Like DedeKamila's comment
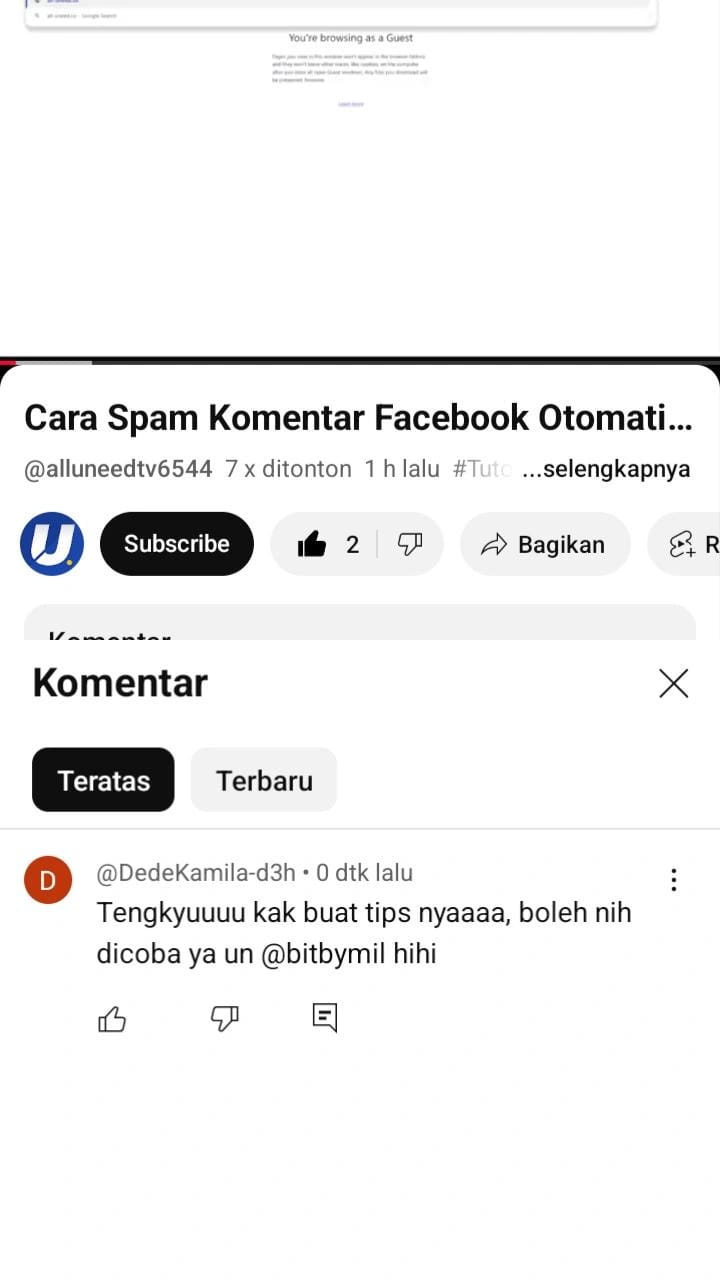 click(x=112, y=1019)
